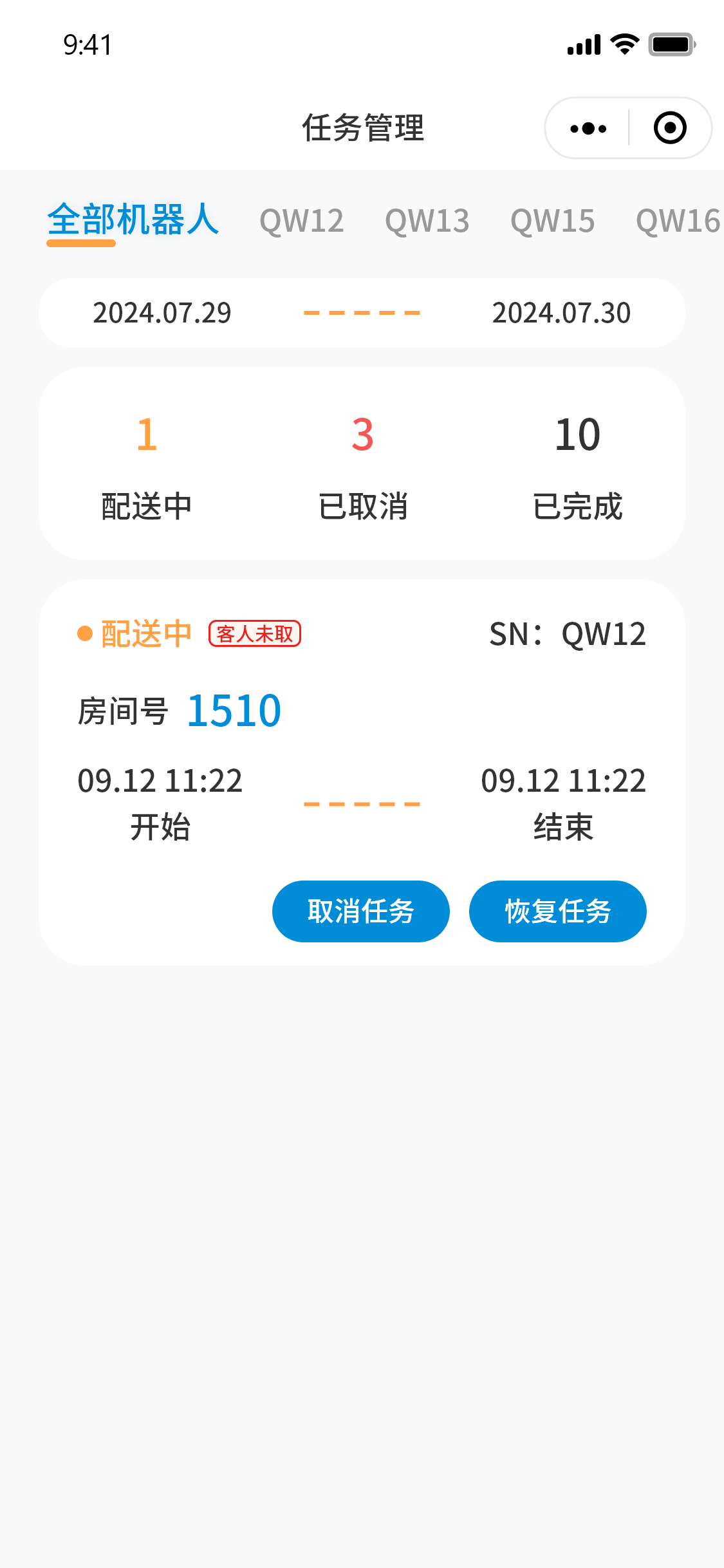The height and width of the screenshot is (1568, 724).
Task: Switch to the 全部机器人 tab
Action: [133, 220]
